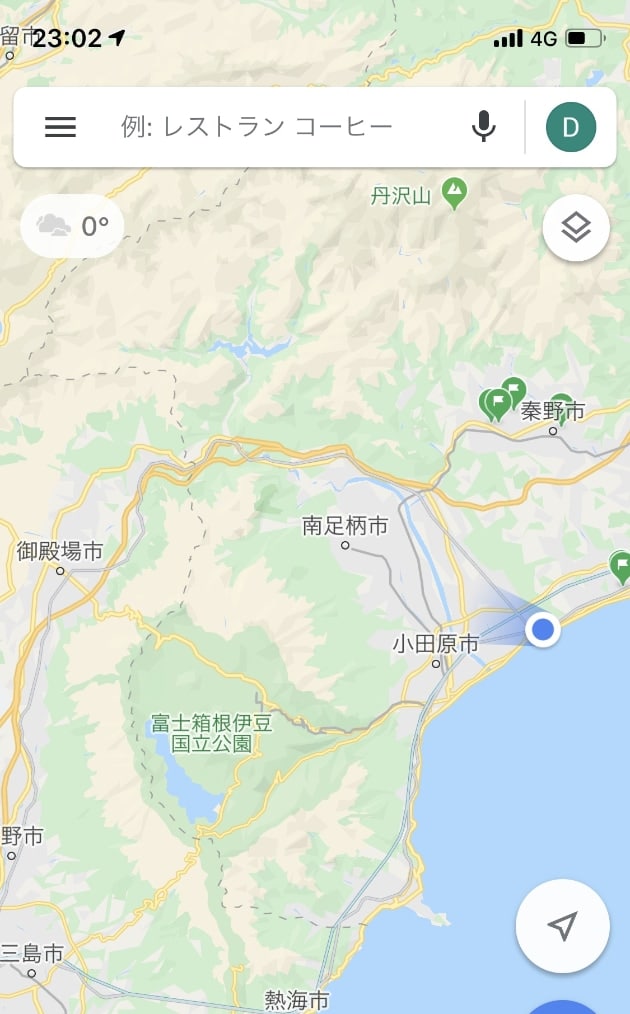Recenter the map on my location
Screen dimensions: 630x1014
[x=562, y=926]
